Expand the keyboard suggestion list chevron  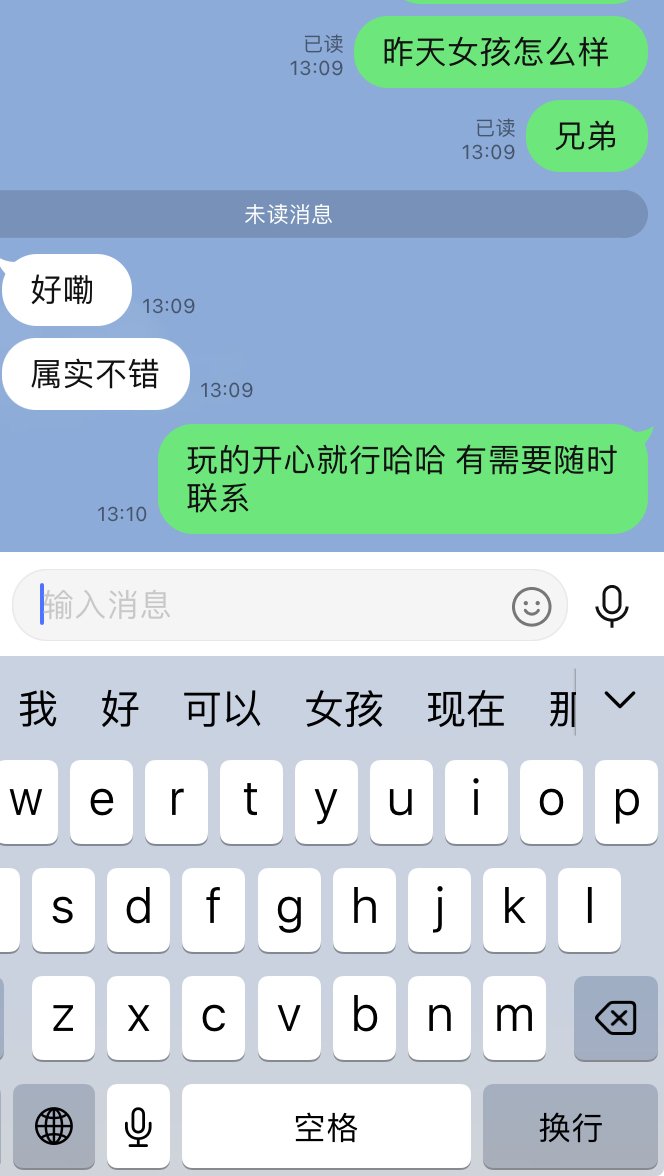(x=620, y=701)
